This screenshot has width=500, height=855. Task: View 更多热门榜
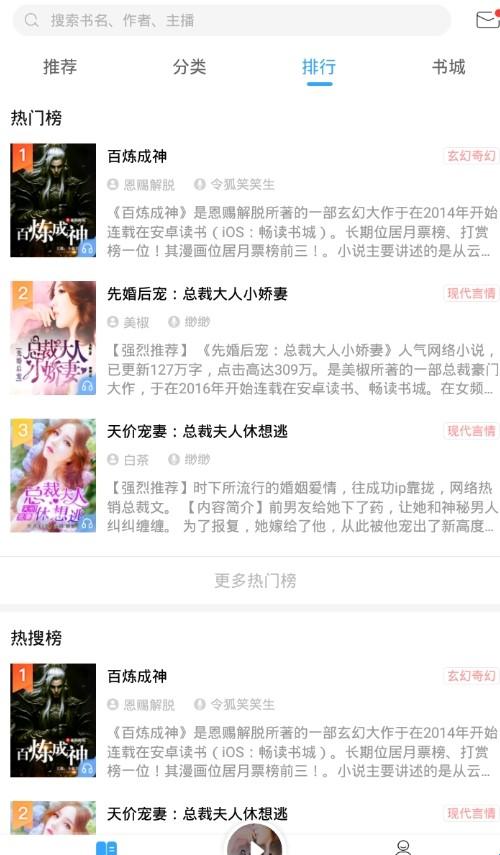(x=255, y=580)
